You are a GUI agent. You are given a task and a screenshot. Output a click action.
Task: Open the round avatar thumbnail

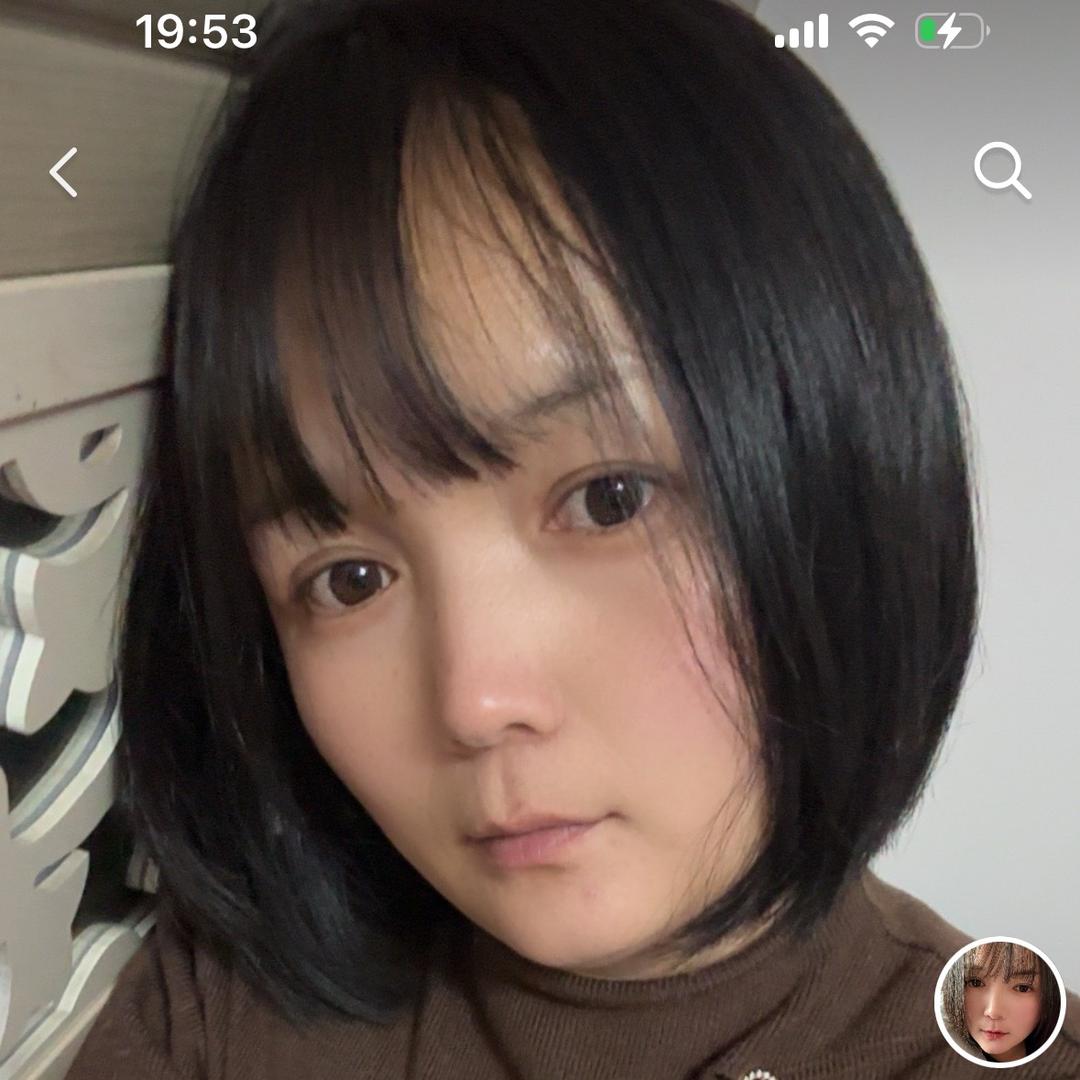pyautogui.click(x=999, y=1001)
